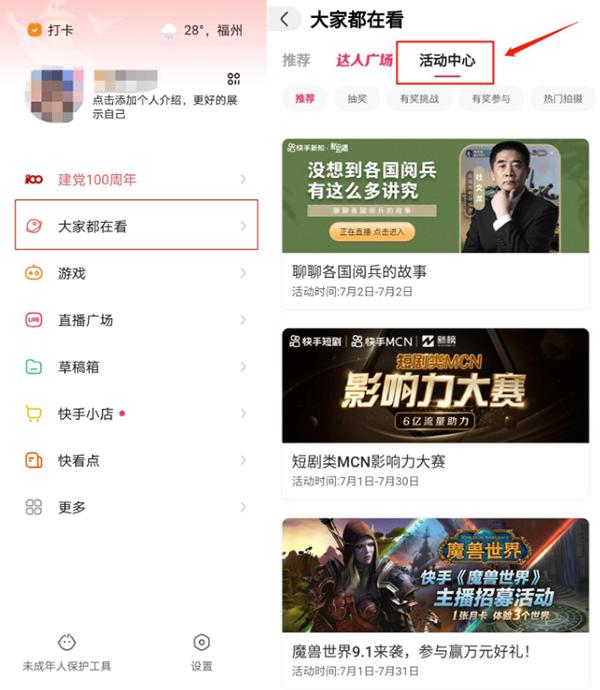This screenshot has height=690, width=600.
Task: Open the 建党100周年 menu row
Action: pos(135,180)
